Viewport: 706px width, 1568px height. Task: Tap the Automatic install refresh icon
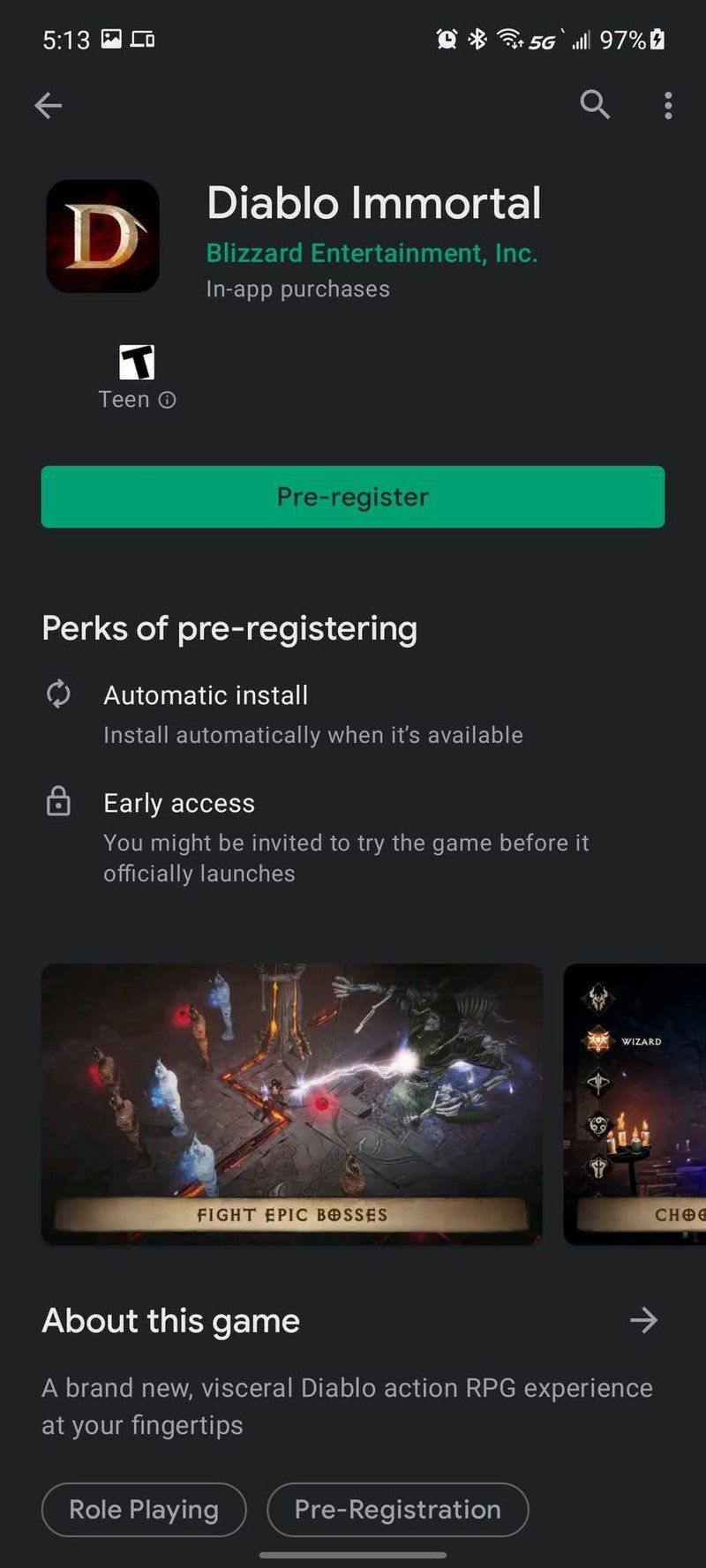point(57,694)
